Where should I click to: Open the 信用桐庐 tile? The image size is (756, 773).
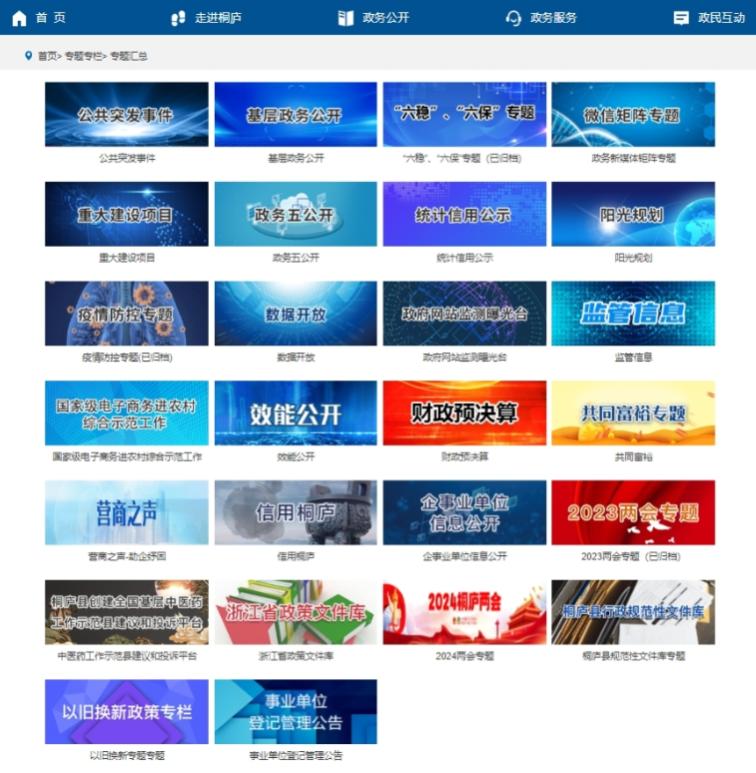(x=295, y=512)
